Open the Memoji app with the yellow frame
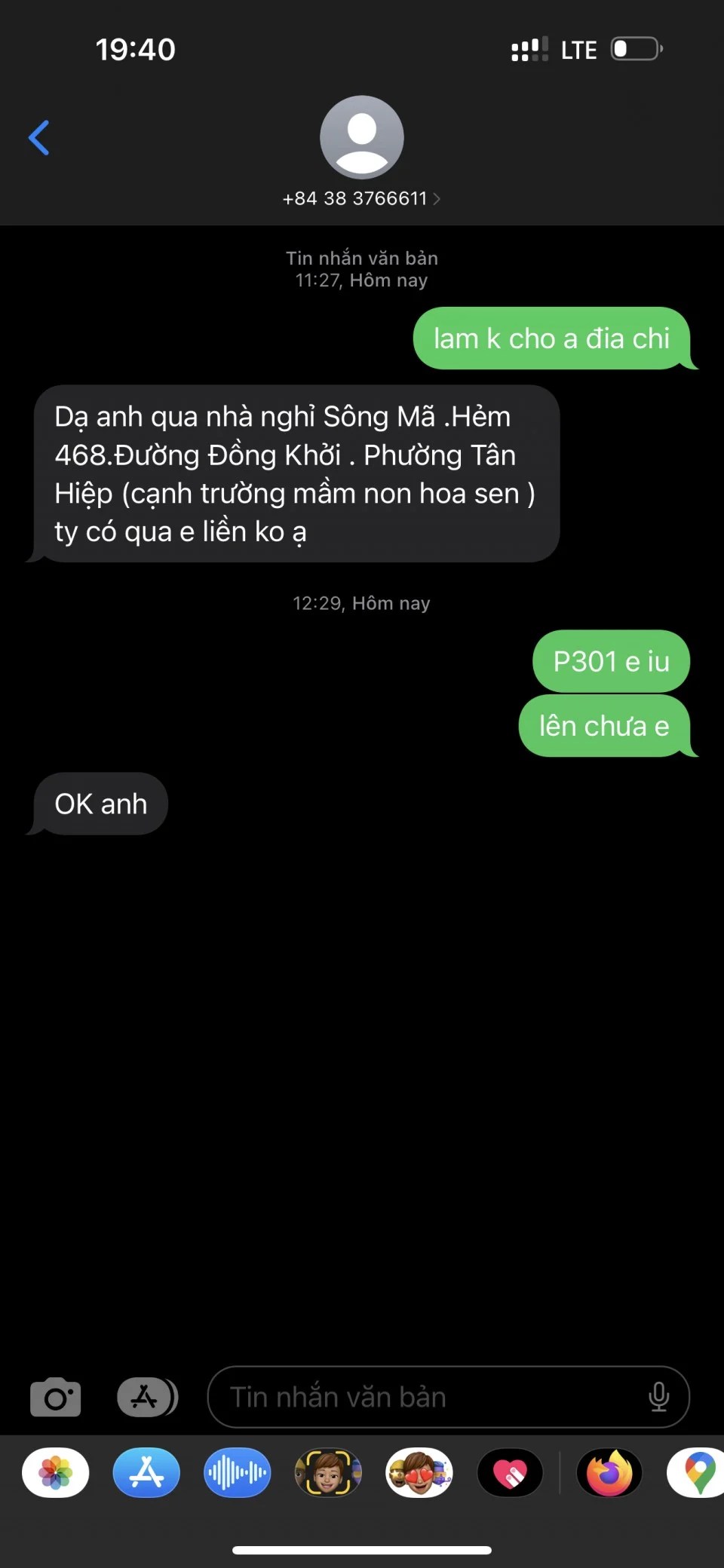This screenshot has height=1568, width=724. coord(328,1472)
